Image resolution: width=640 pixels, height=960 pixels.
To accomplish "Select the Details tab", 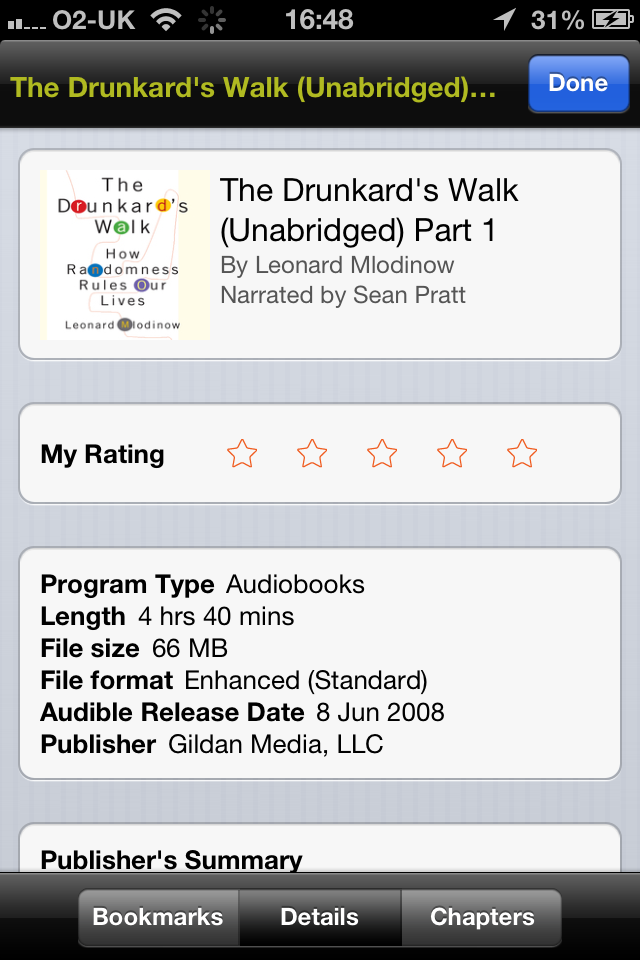I will 320,917.
